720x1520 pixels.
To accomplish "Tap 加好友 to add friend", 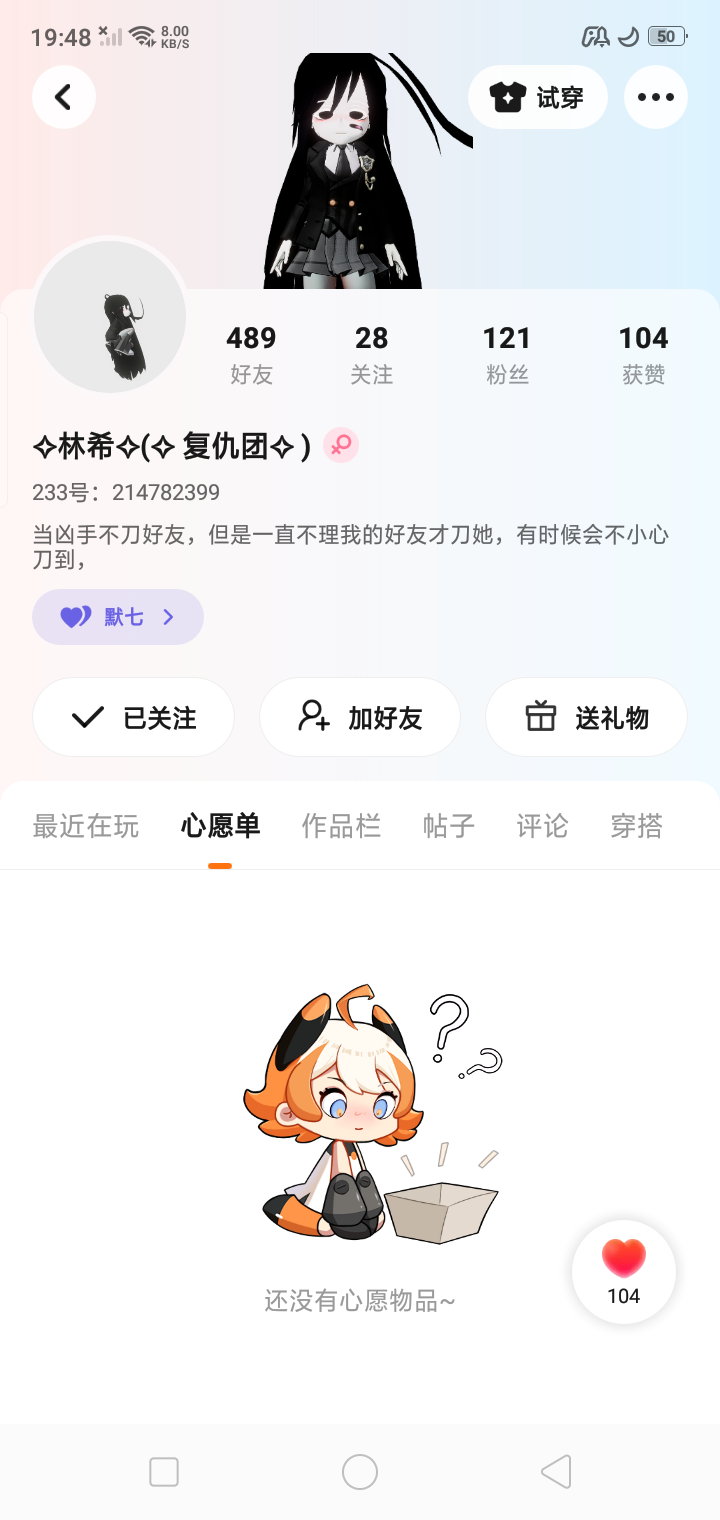I will 360,717.
